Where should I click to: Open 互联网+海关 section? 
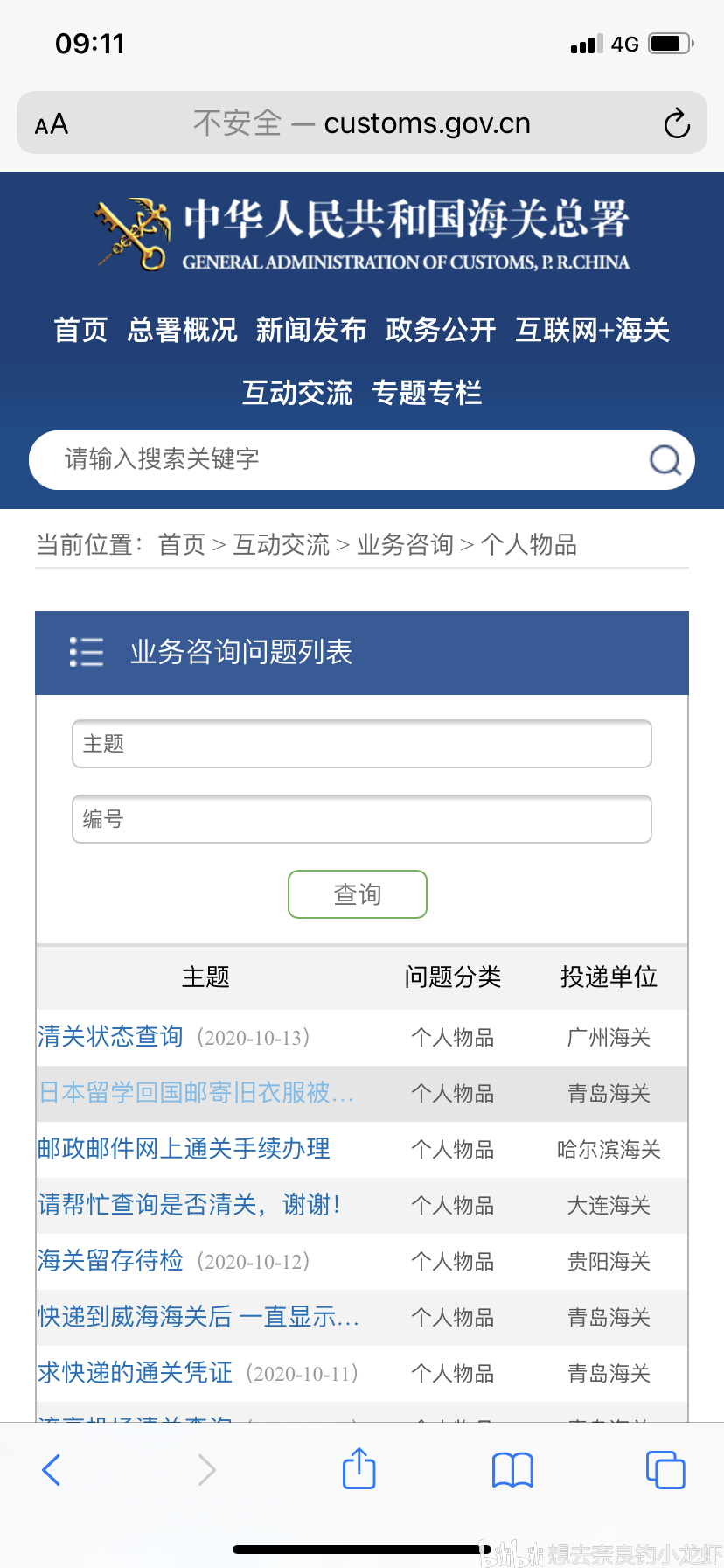click(x=593, y=330)
